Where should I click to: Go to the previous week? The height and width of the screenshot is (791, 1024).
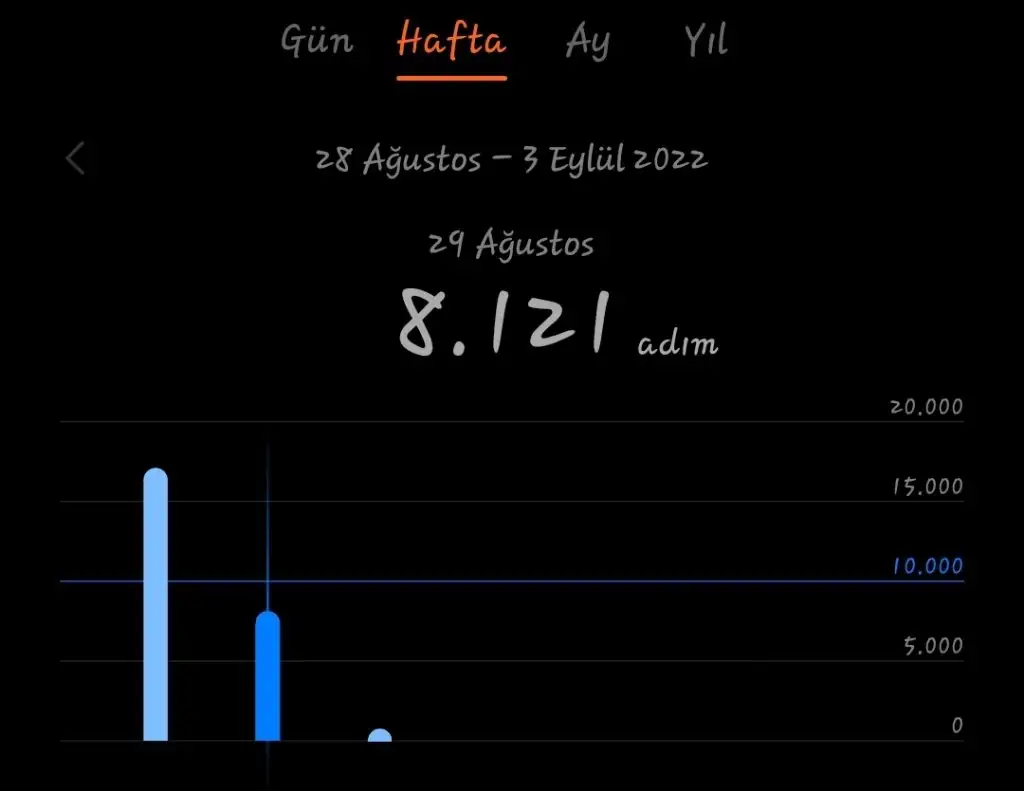(76, 159)
